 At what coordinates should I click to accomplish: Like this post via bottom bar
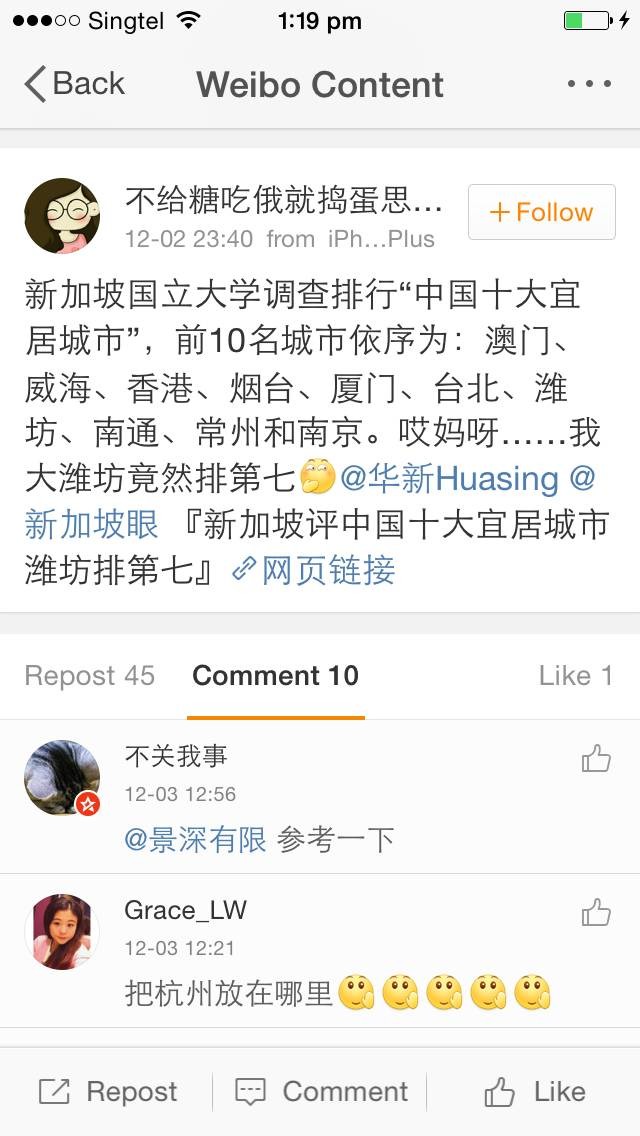(x=534, y=1091)
